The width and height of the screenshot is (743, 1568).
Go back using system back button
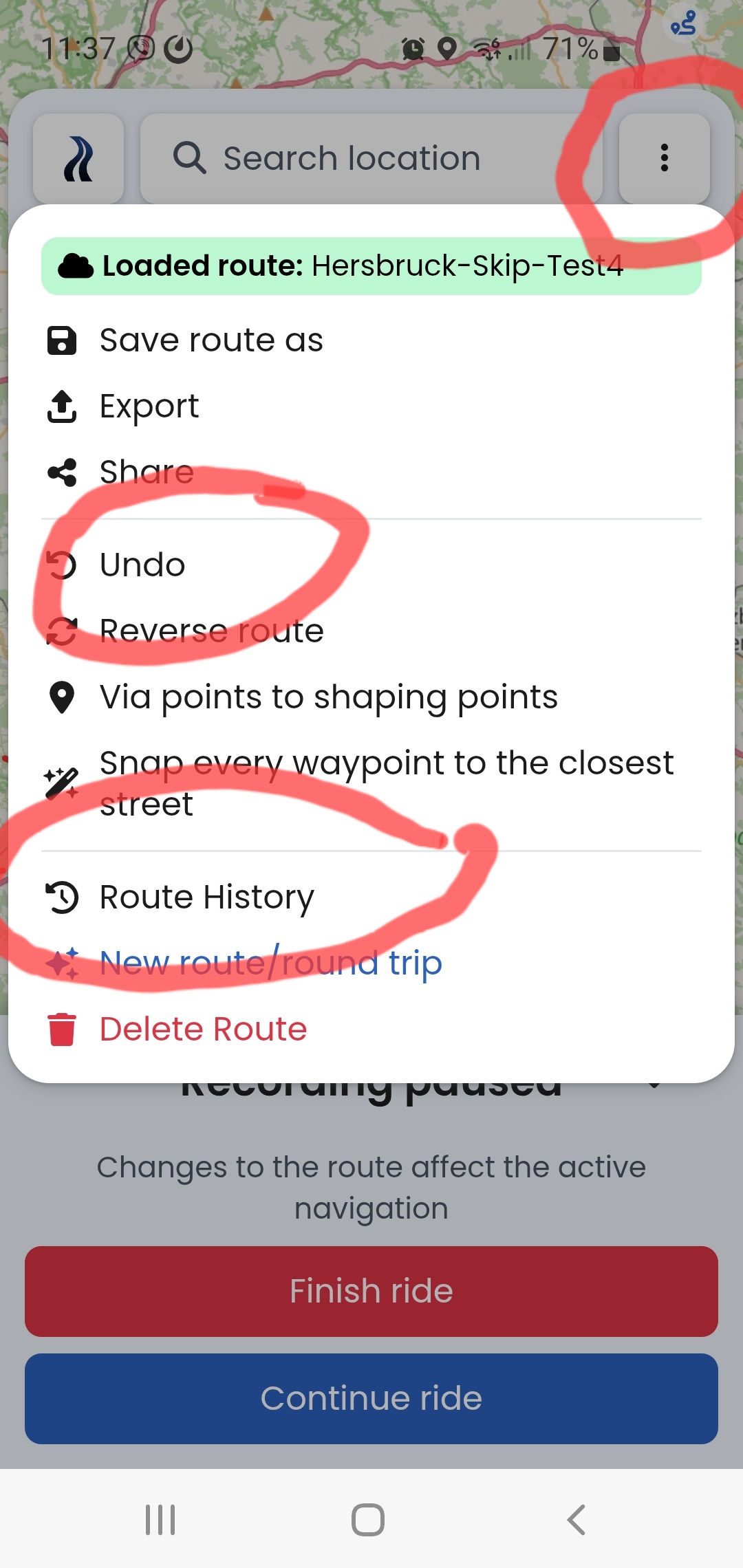pos(577,1519)
